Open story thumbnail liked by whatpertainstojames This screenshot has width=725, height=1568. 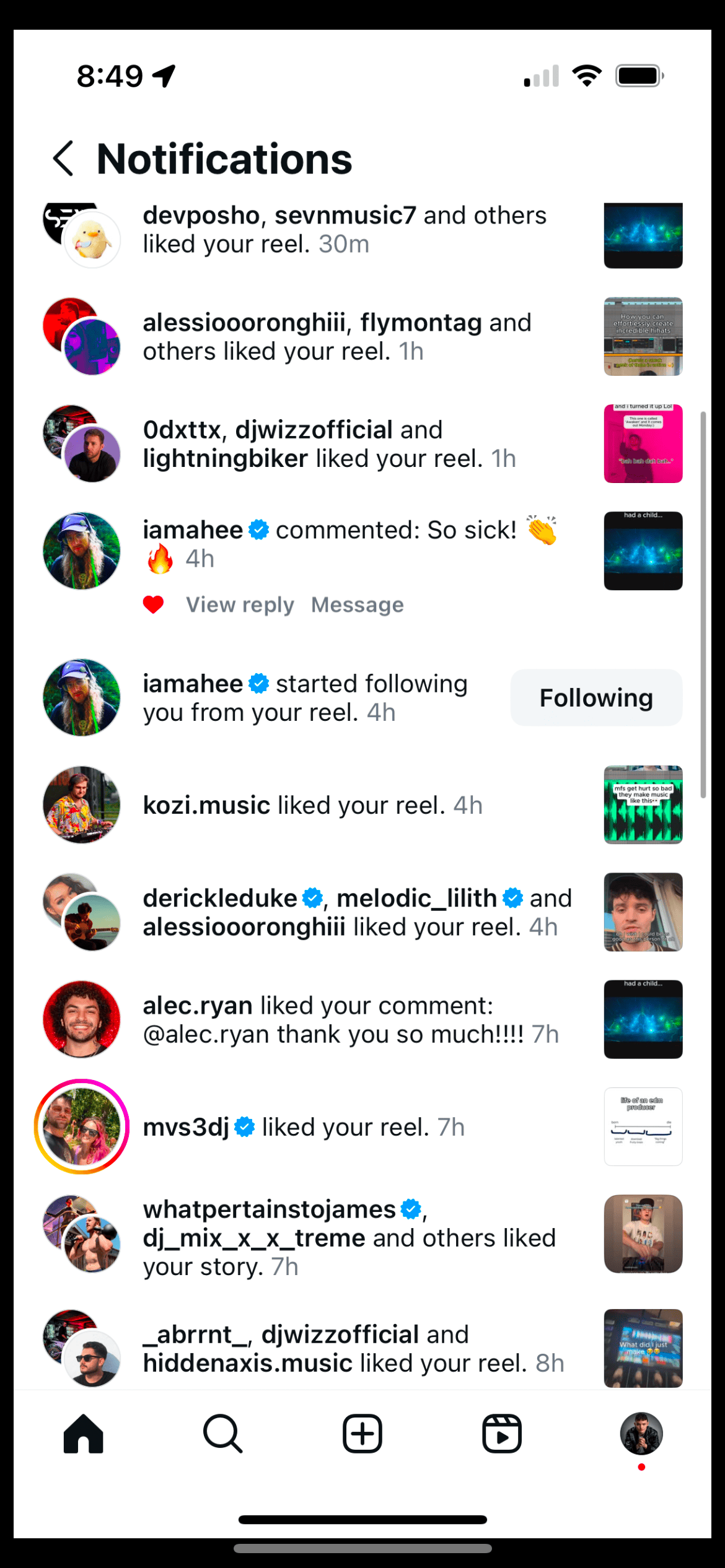pyautogui.click(x=643, y=1234)
